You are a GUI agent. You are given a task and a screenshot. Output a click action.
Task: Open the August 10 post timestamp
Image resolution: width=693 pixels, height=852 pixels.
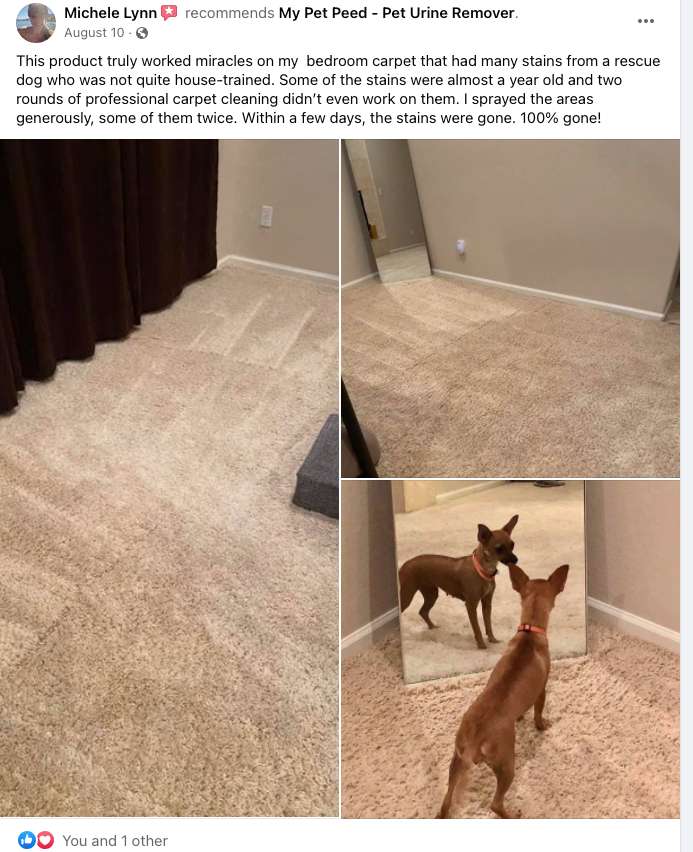[x=93, y=33]
